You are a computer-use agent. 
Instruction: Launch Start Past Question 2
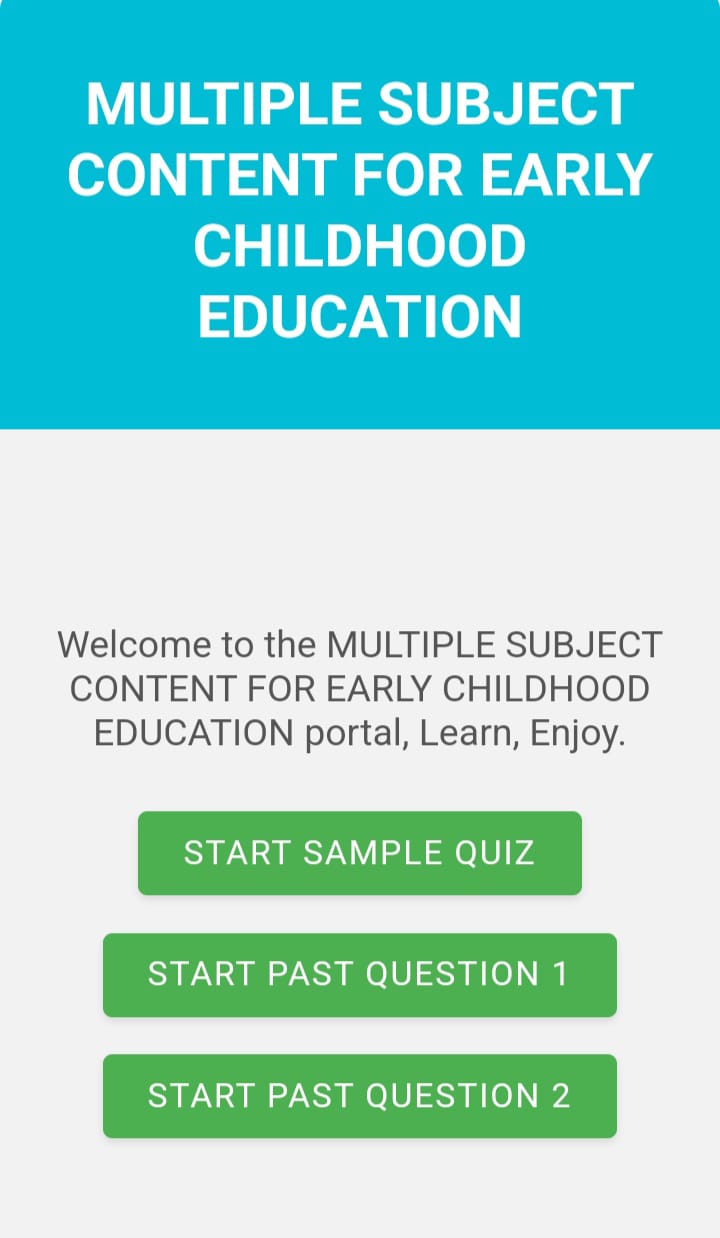pyautogui.click(x=360, y=1096)
